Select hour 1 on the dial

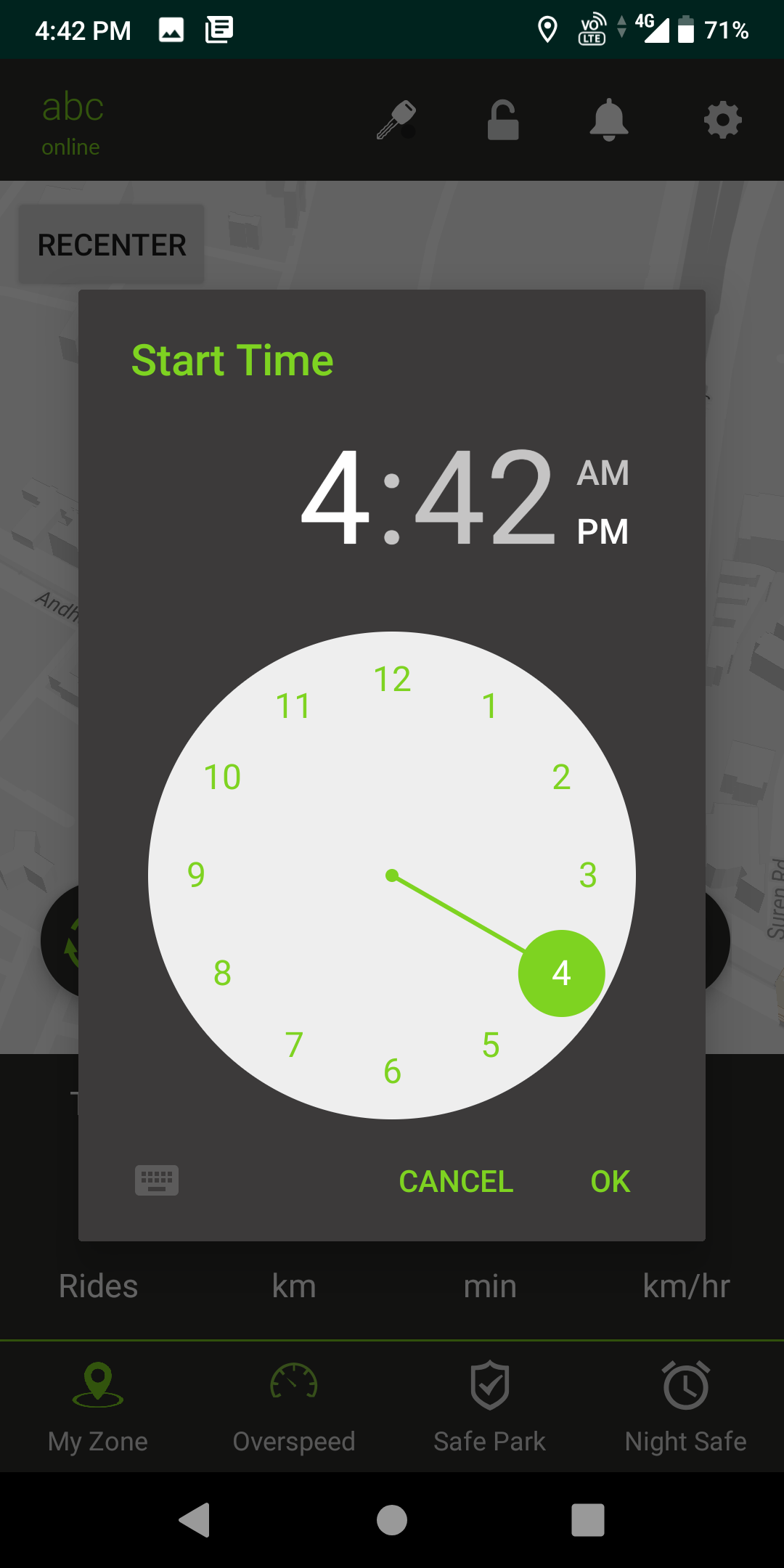[x=490, y=706]
